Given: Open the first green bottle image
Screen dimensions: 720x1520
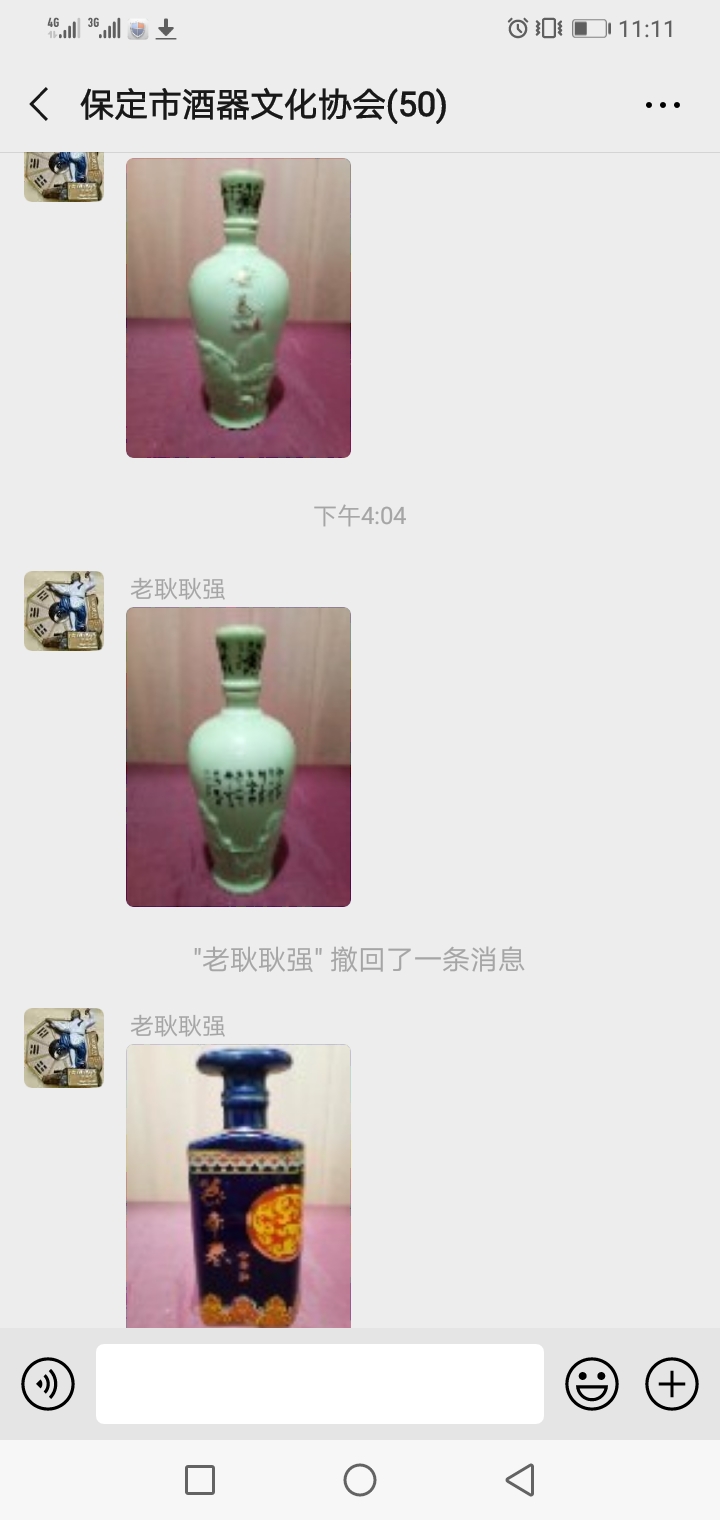Looking at the screenshot, I should click(x=238, y=307).
